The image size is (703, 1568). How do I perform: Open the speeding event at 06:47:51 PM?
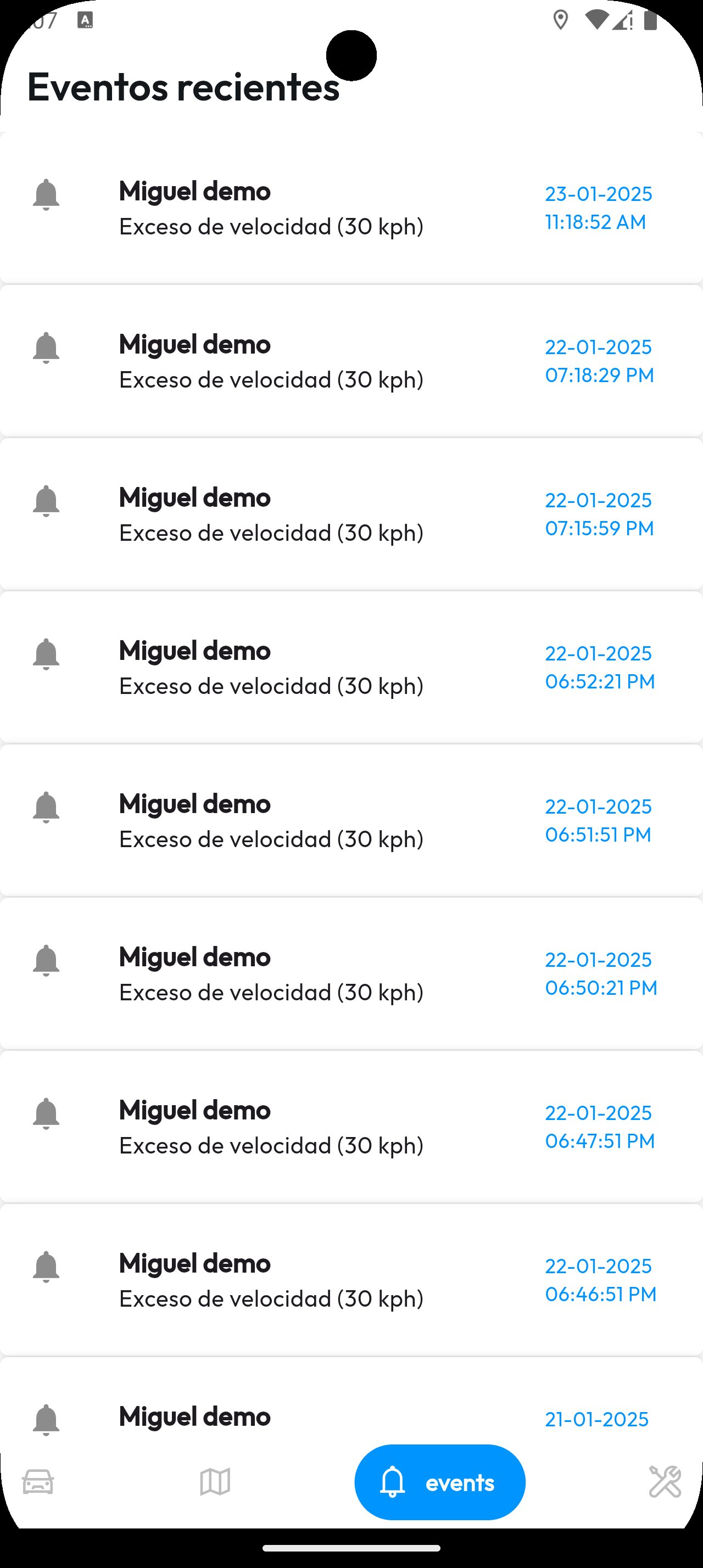(x=351, y=1127)
